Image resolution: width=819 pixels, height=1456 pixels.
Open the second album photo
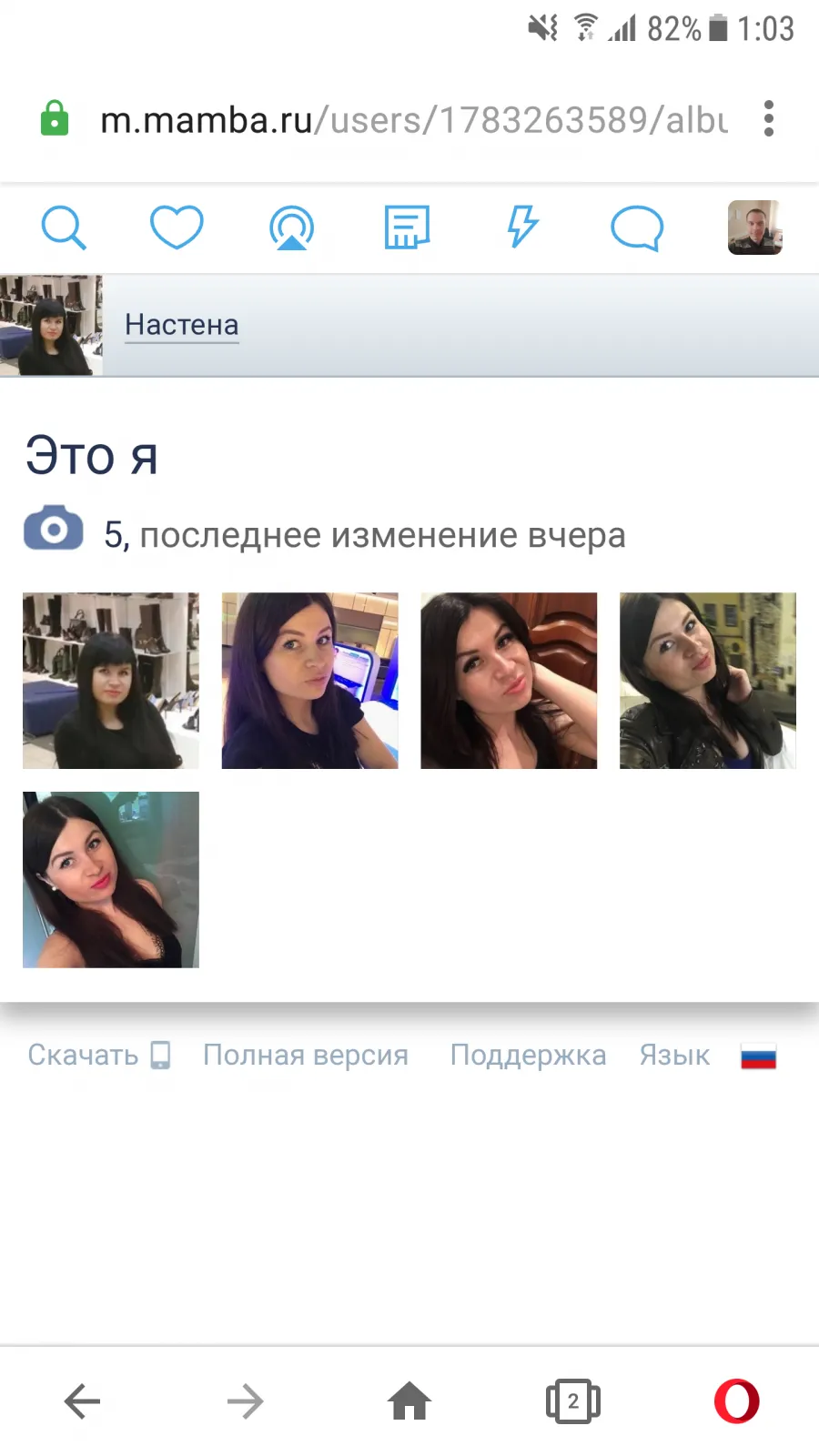[310, 681]
